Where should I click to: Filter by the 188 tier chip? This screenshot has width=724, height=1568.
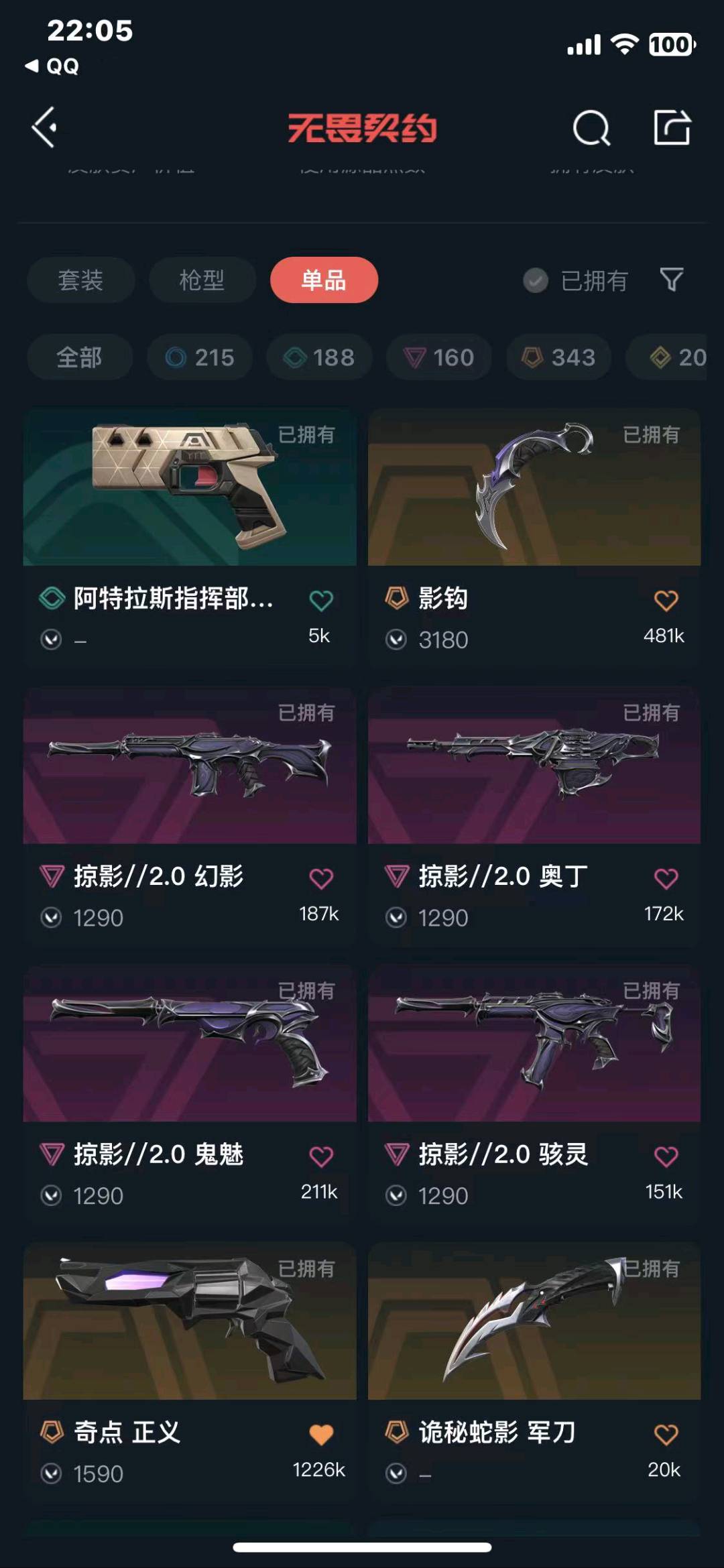[319, 357]
